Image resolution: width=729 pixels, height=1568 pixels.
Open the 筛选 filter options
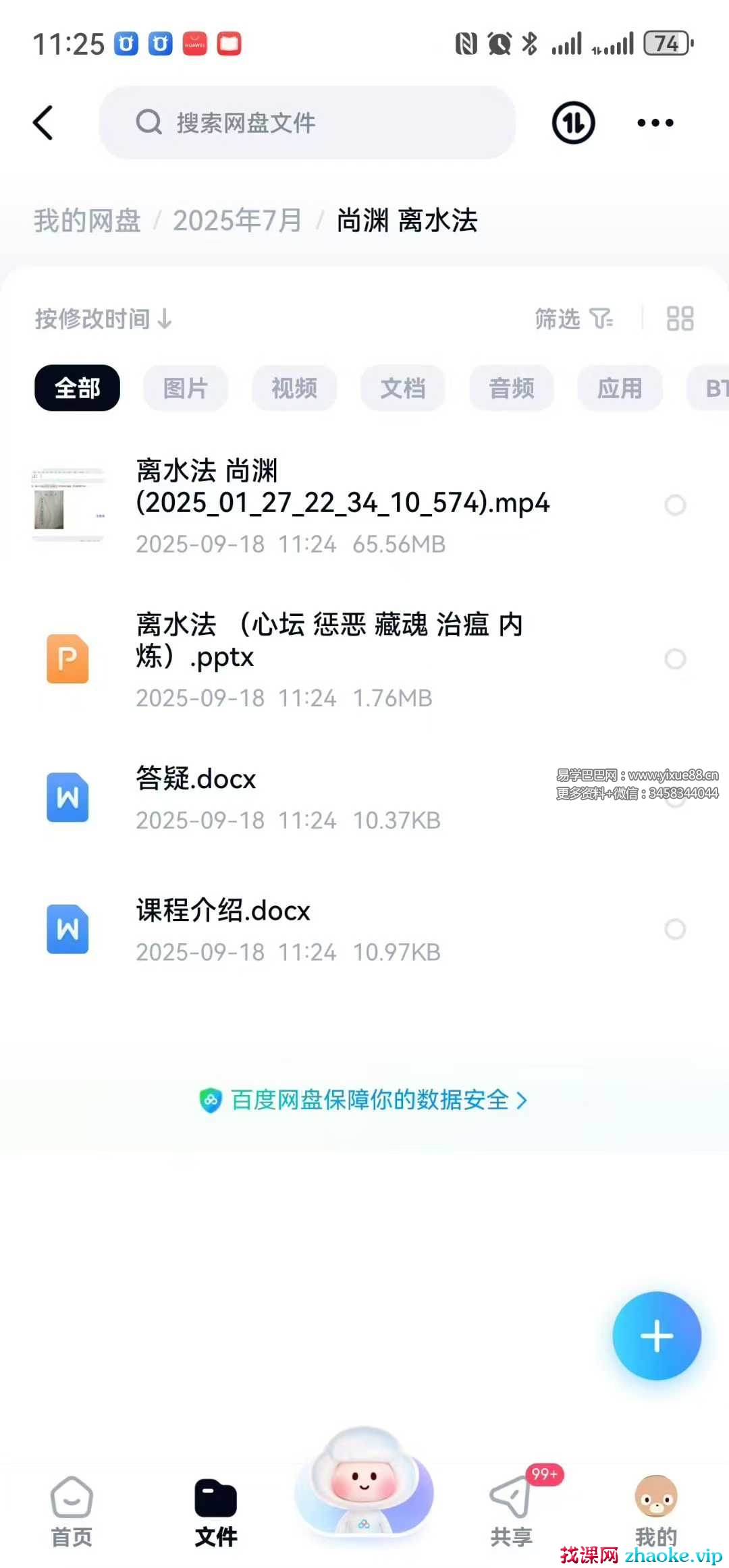click(x=573, y=318)
